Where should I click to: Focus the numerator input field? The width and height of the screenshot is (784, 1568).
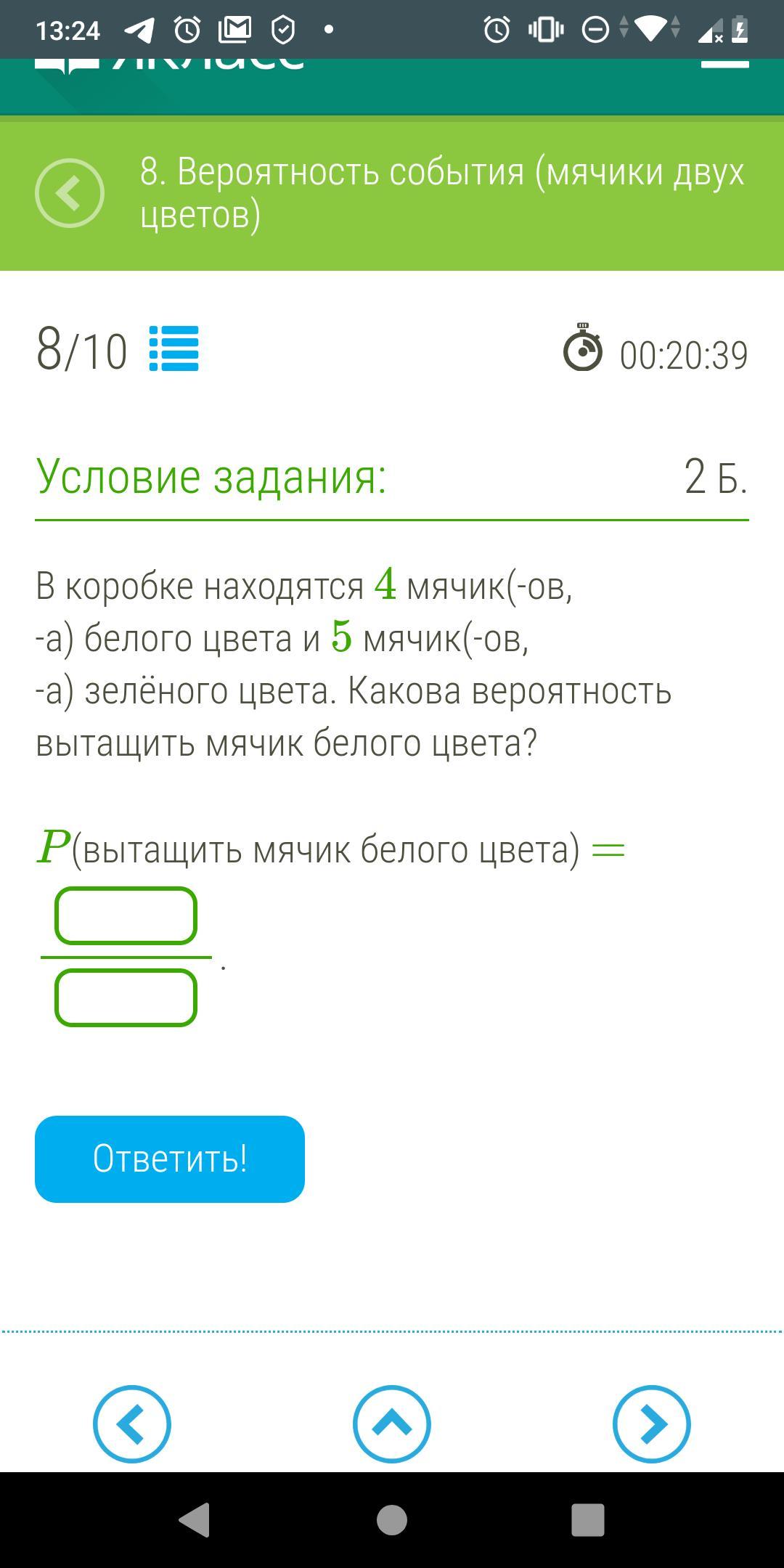pyautogui.click(x=126, y=915)
